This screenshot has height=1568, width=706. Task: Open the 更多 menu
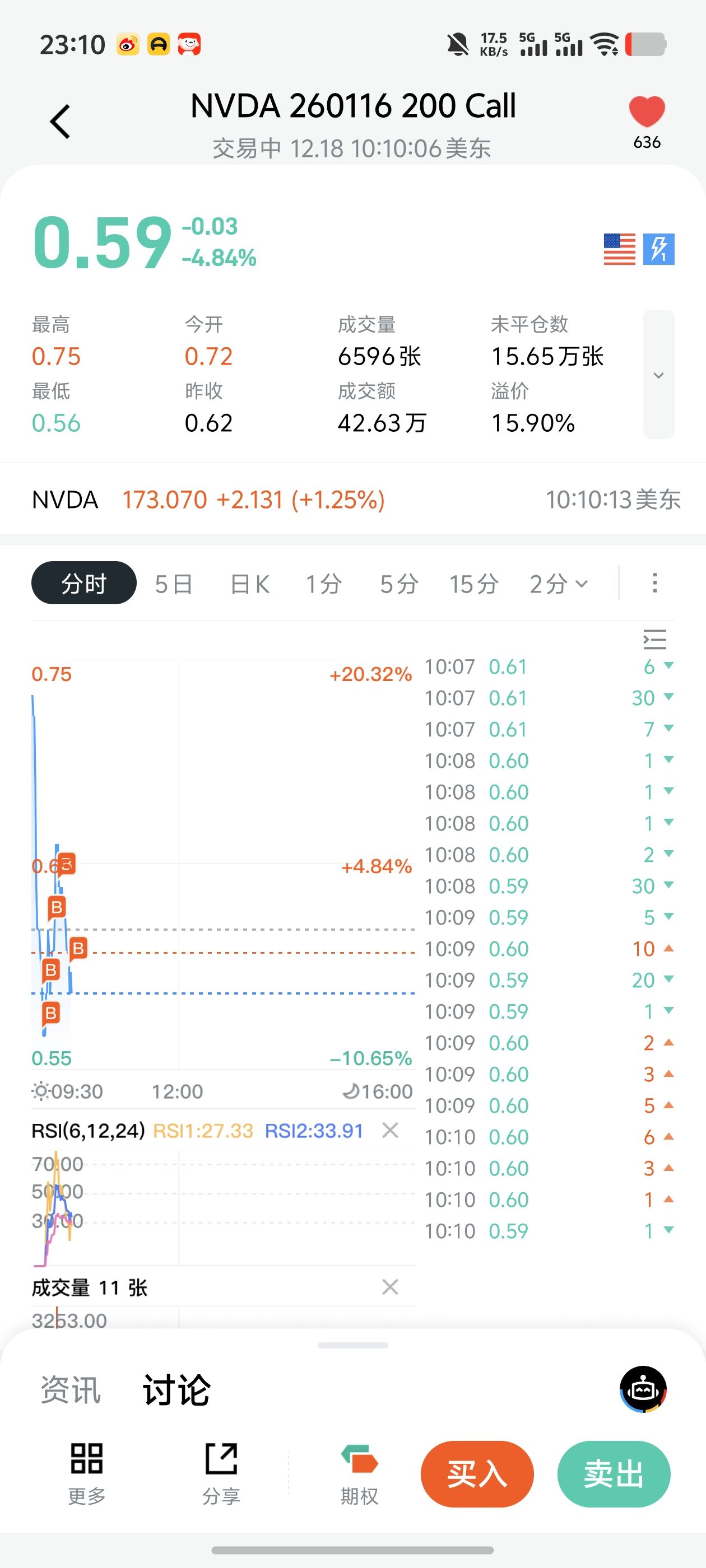pos(86,1473)
